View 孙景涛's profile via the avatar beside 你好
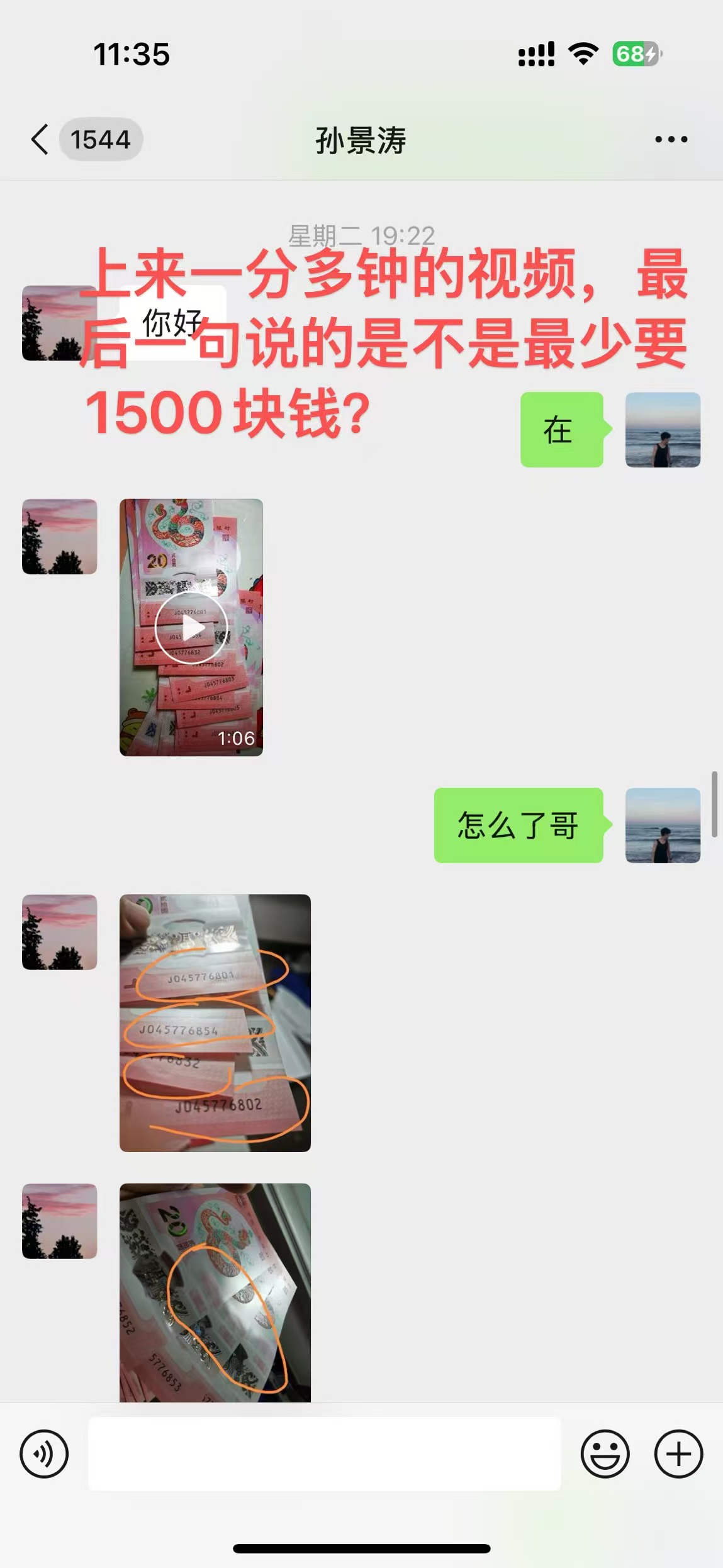 60,323
